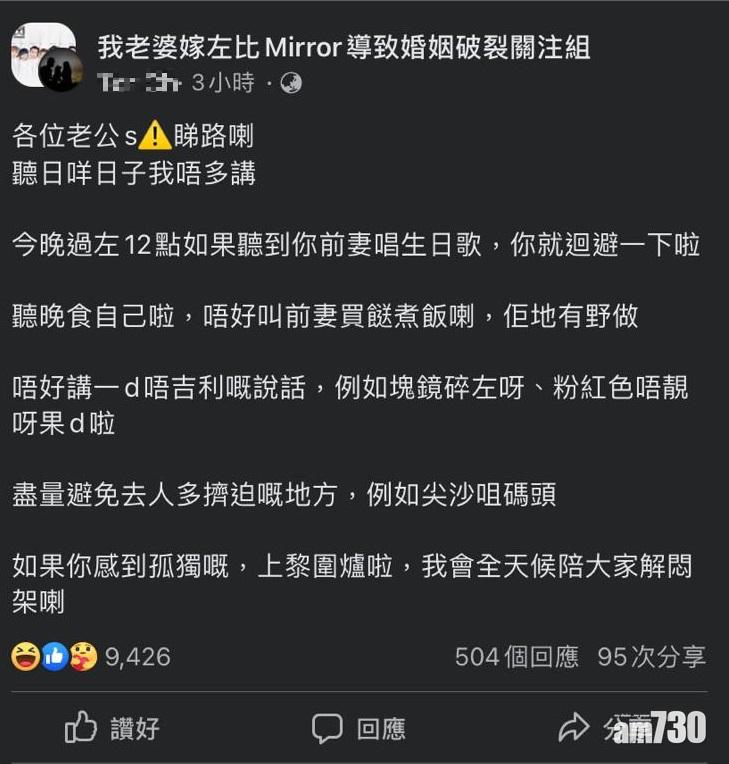Open the group avatar picture
Image resolution: width=729 pixels, height=764 pixels.
[43, 56]
